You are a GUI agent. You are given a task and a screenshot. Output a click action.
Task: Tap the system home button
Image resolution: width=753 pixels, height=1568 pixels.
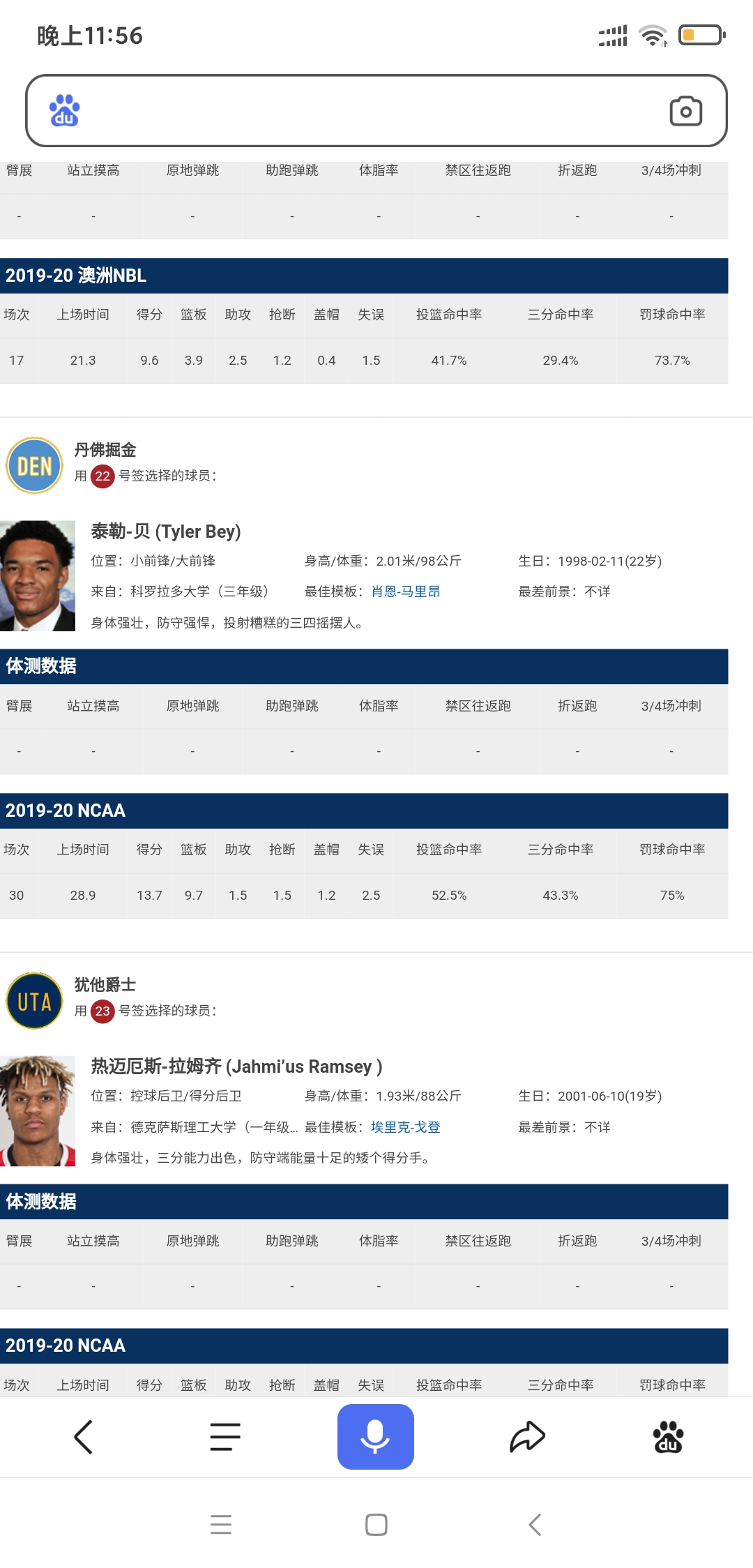tap(376, 1525)
